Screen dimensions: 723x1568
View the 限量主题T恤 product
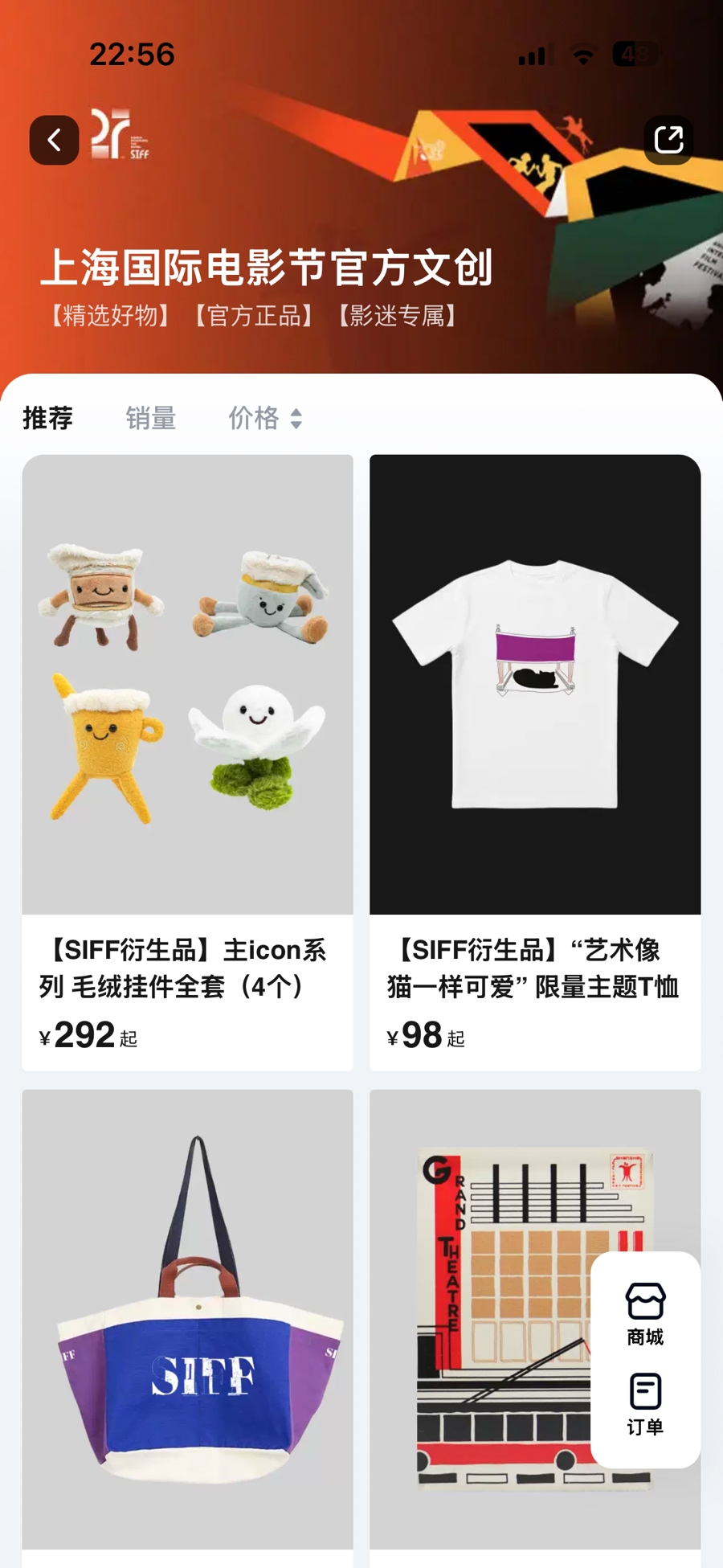pyautogui.click(x=535, y=723)
